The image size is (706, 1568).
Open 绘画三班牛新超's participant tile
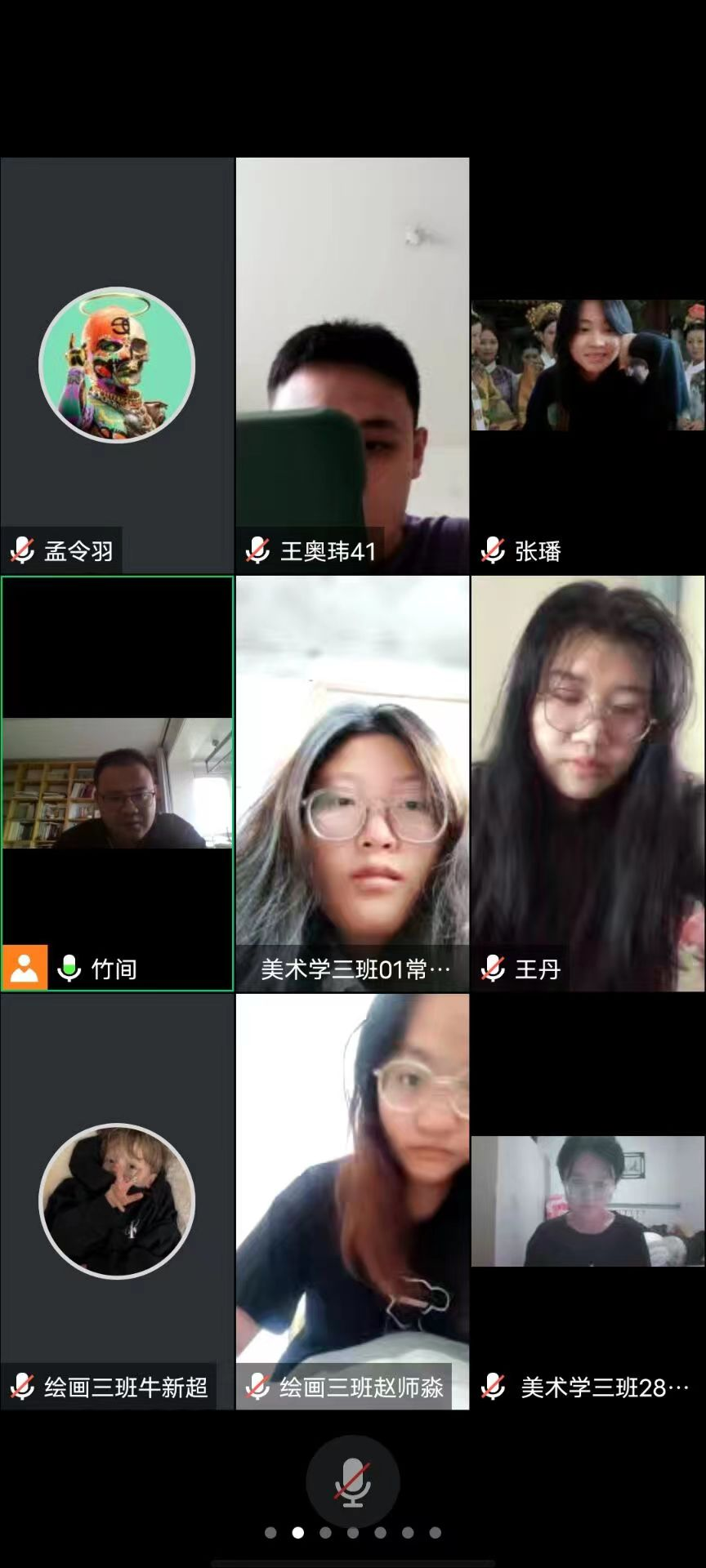pos(117,1201)
